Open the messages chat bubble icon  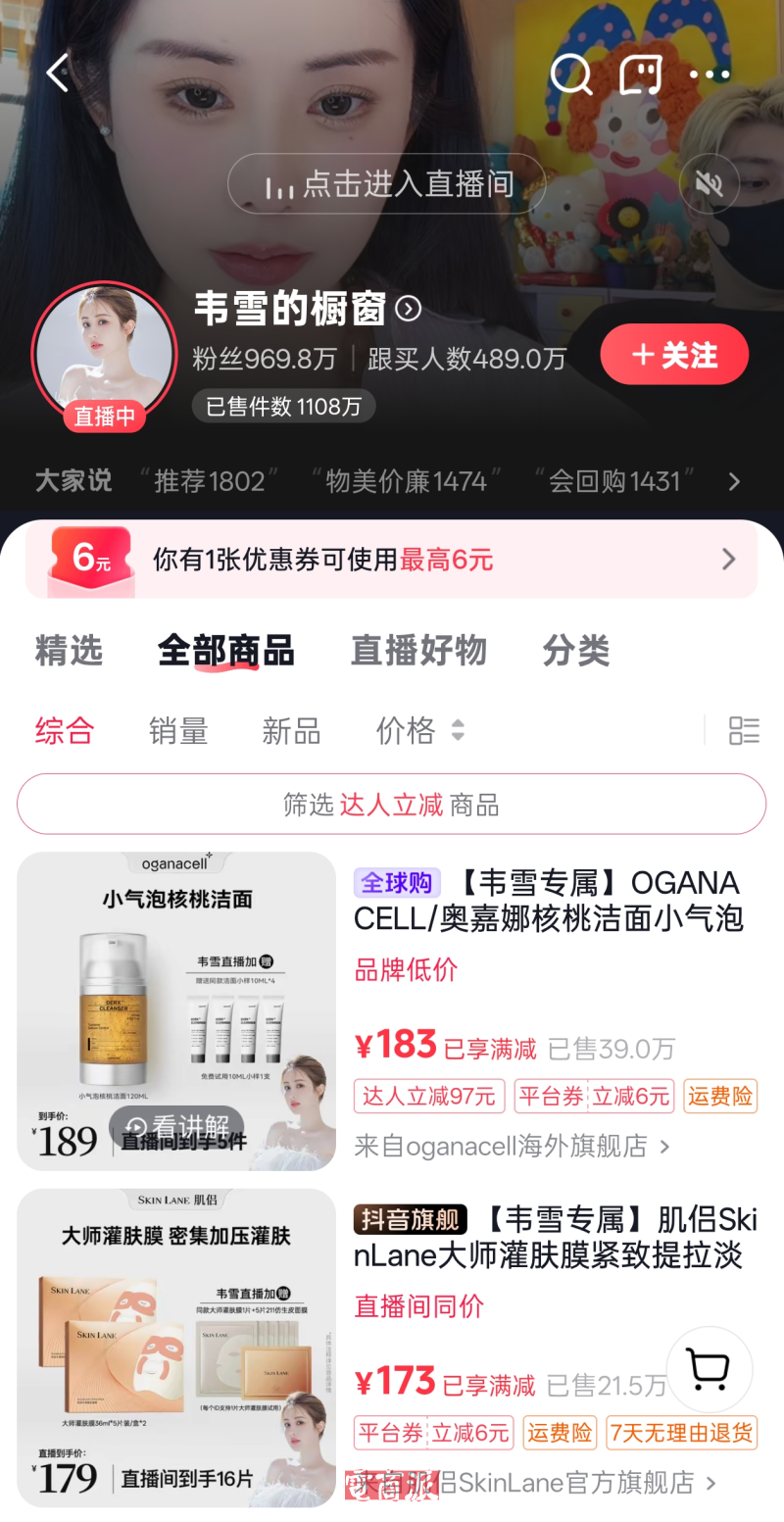point(641,74)
